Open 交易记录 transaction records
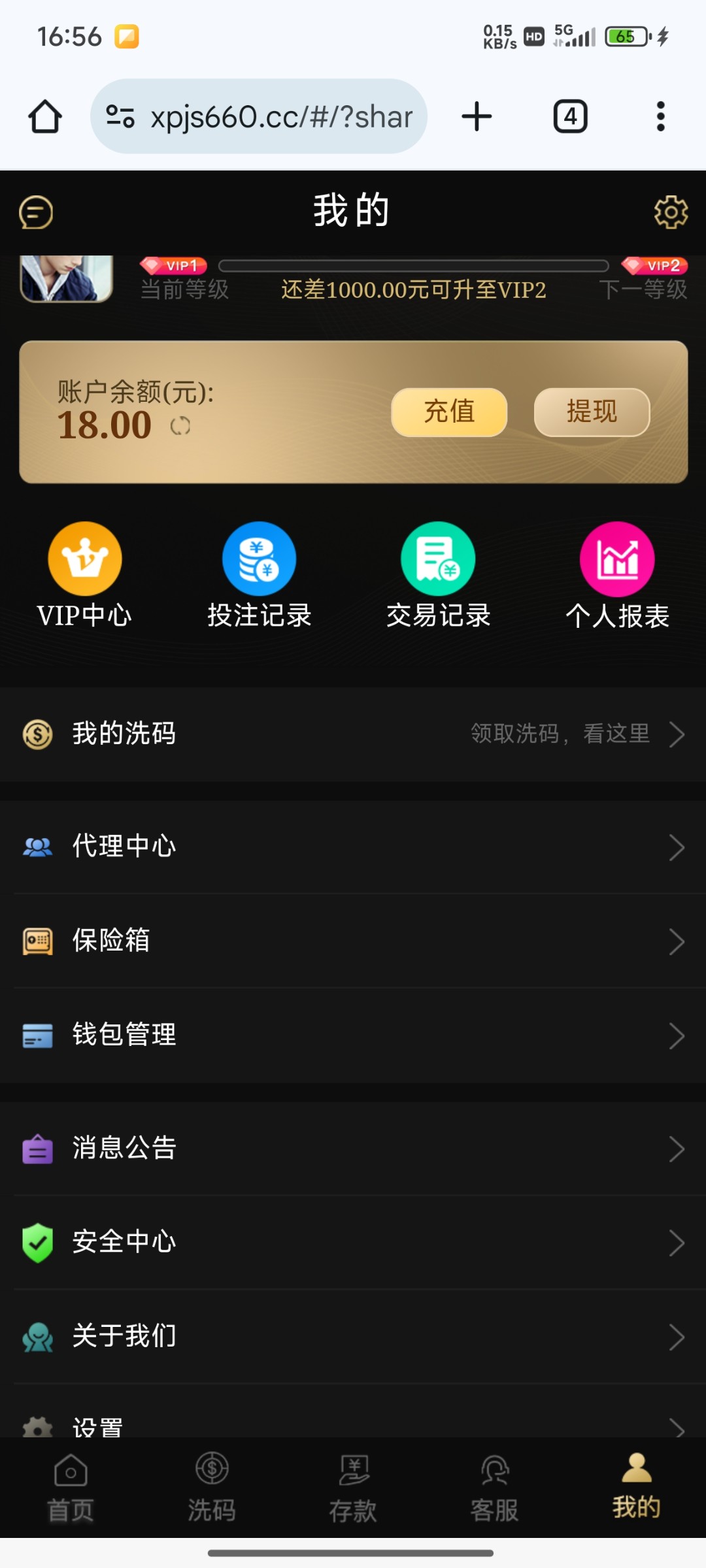Viewport: 706px width, 1568px height. click(438, 575)
